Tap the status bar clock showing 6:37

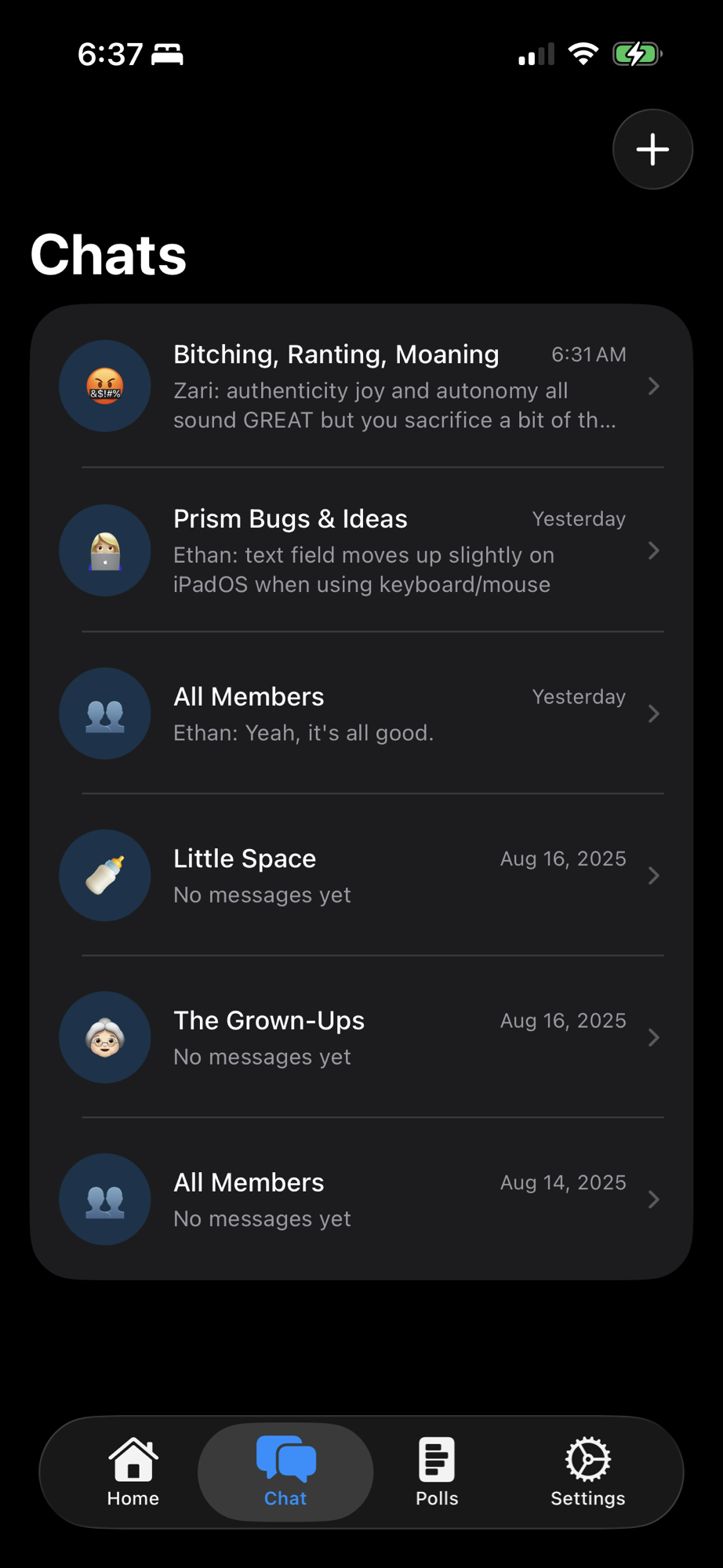110,53
